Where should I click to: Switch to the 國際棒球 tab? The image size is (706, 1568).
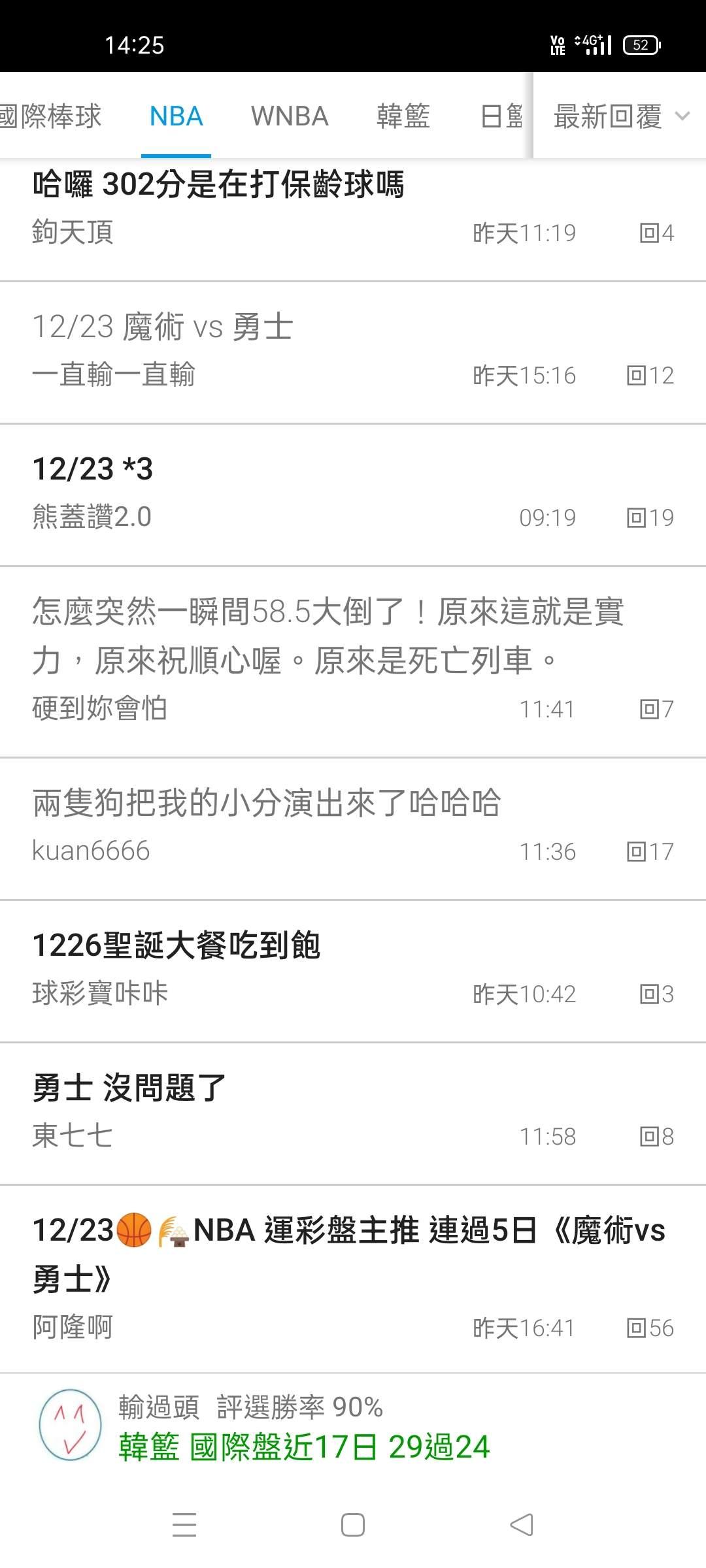[x=51, y=116]
